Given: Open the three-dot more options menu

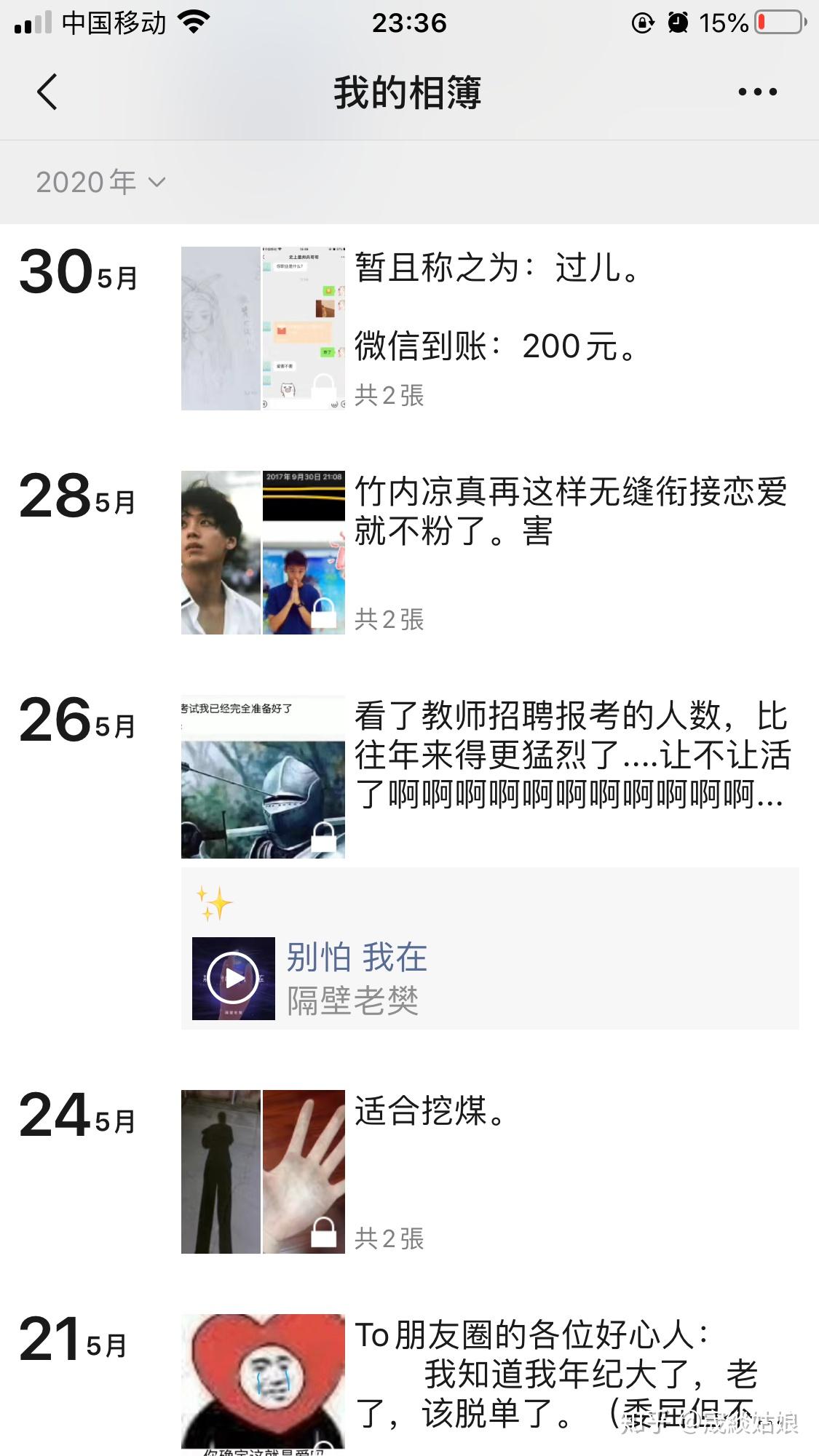Looking at the screenshot, I should point(757,92).
